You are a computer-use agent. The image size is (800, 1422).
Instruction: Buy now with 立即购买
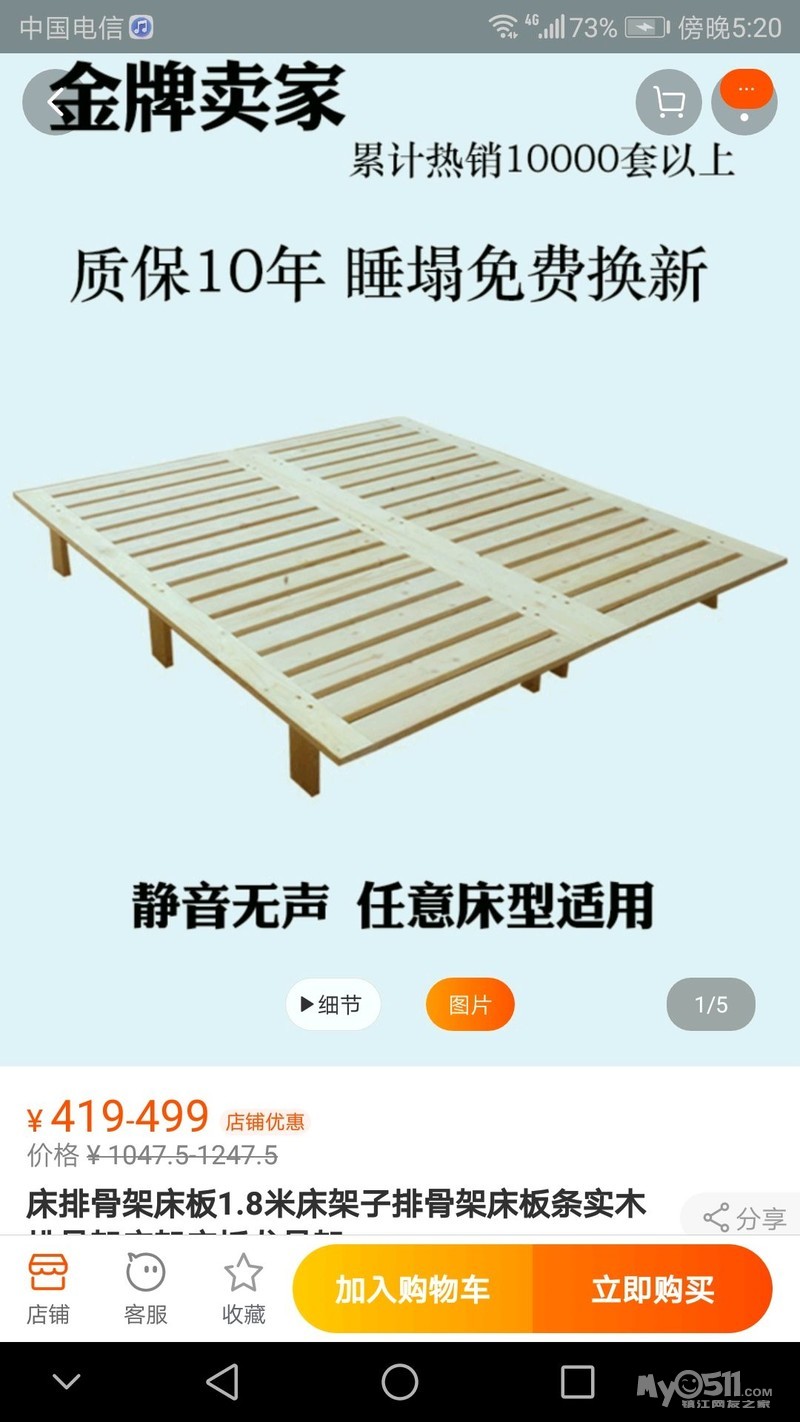(652, 1289)
